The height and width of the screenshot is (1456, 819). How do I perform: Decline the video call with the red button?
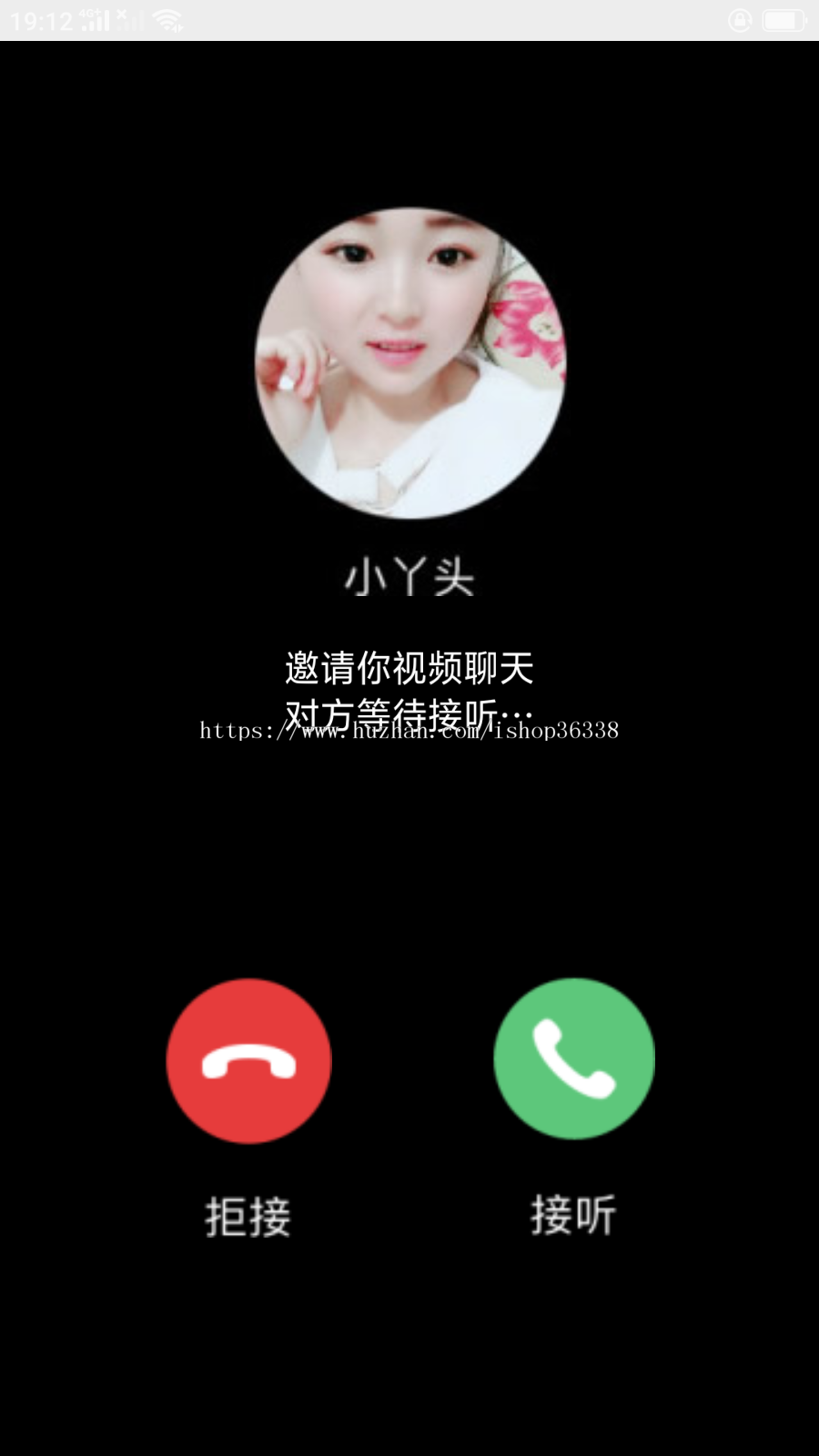[x=248, y=1061]
